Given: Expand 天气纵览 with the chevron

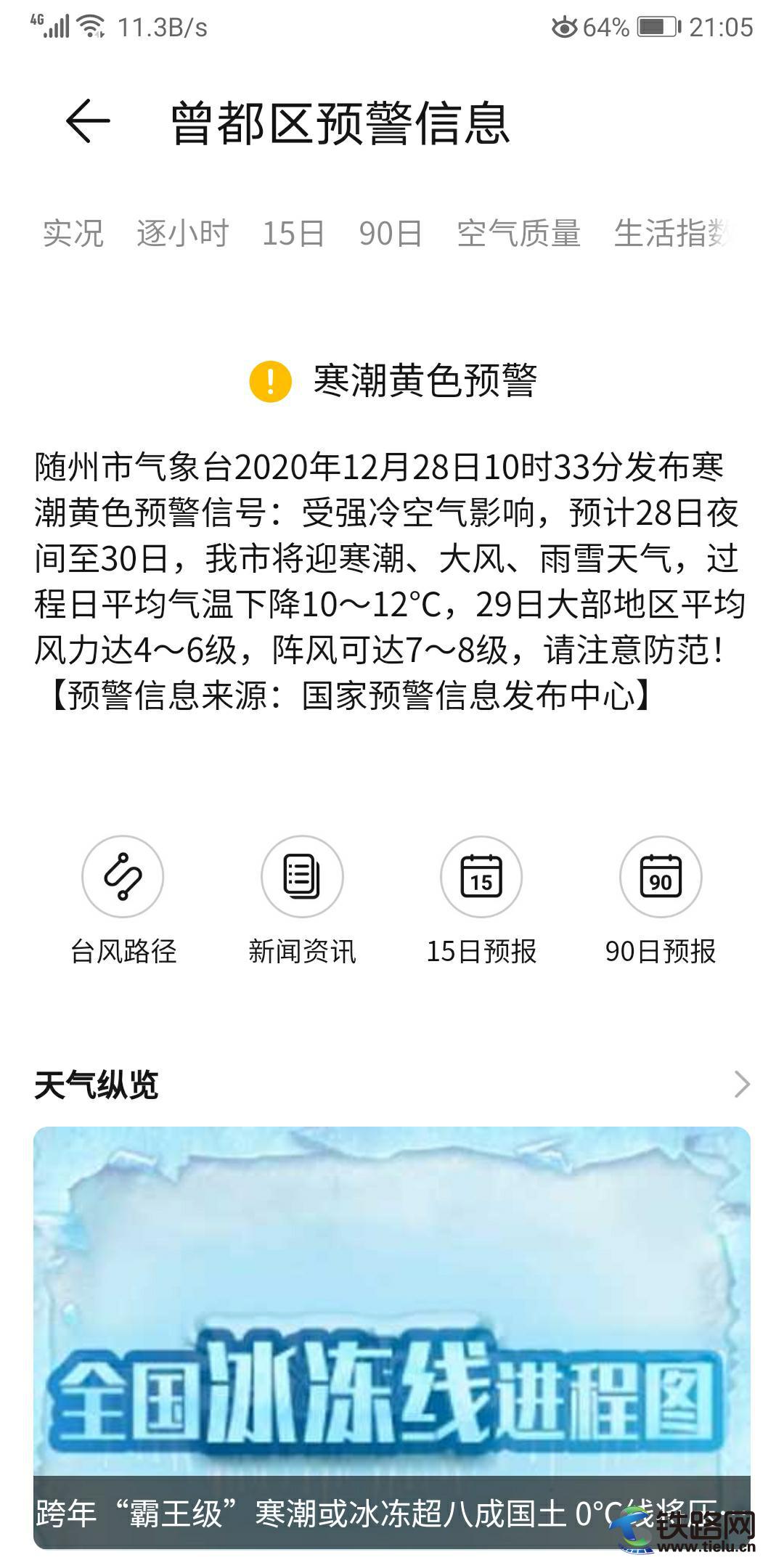Looking at the screenshot, I should [741, 1085].
